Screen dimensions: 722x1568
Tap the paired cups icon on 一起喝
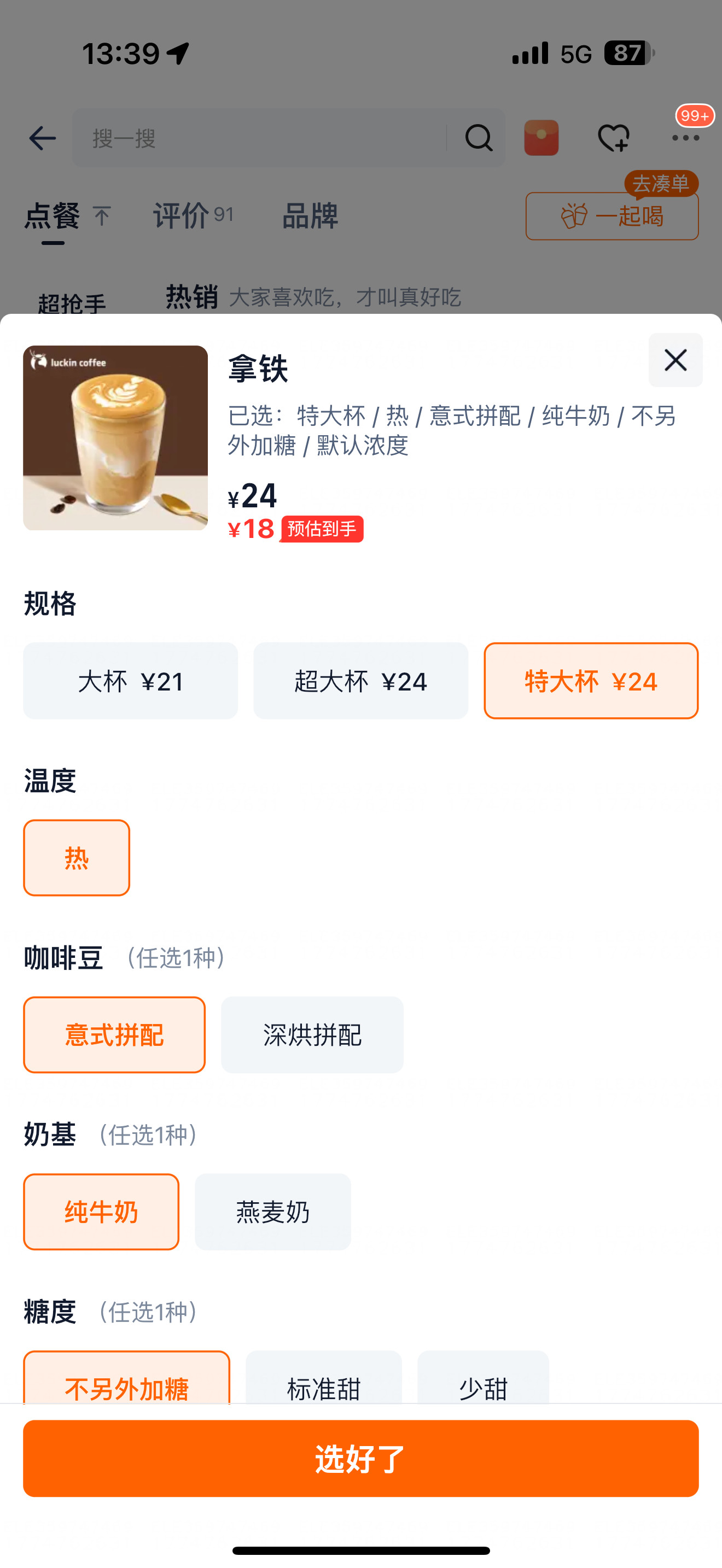click(x=573, y=216)
